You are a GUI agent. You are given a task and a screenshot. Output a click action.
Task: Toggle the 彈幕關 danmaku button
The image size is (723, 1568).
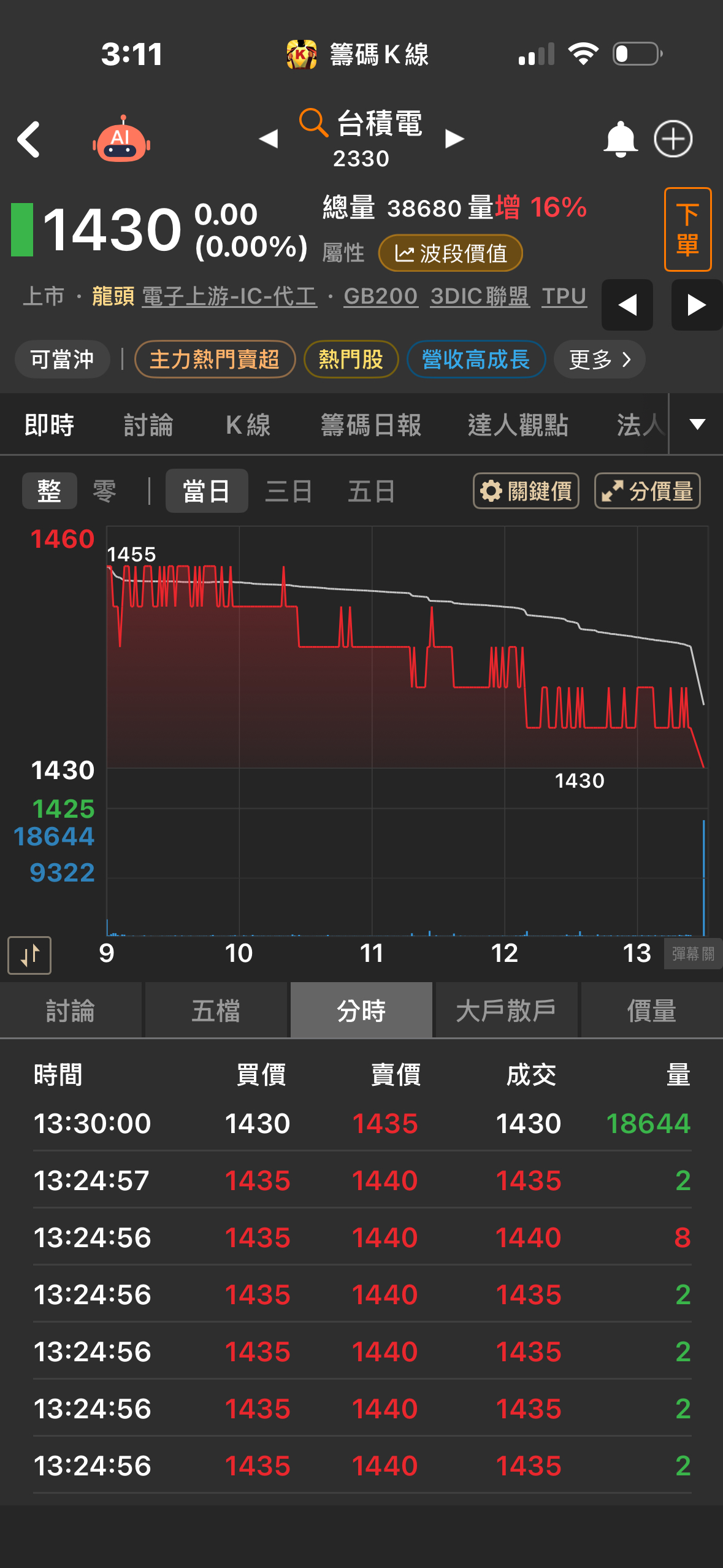pos(693,954)
